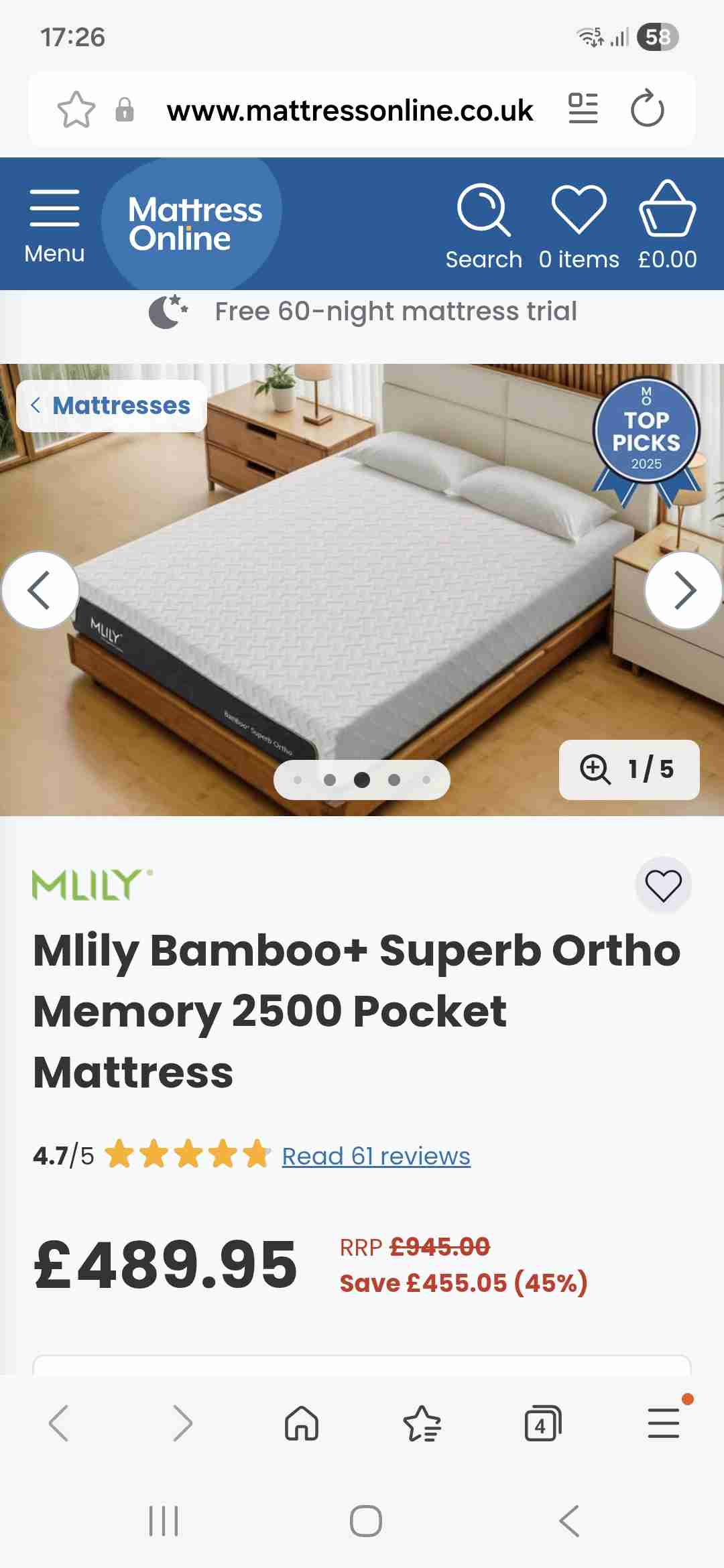This screenshot has height=1568, width=724.
Task: Open recent apps in system bar
Action: (x=164, y=1520)
